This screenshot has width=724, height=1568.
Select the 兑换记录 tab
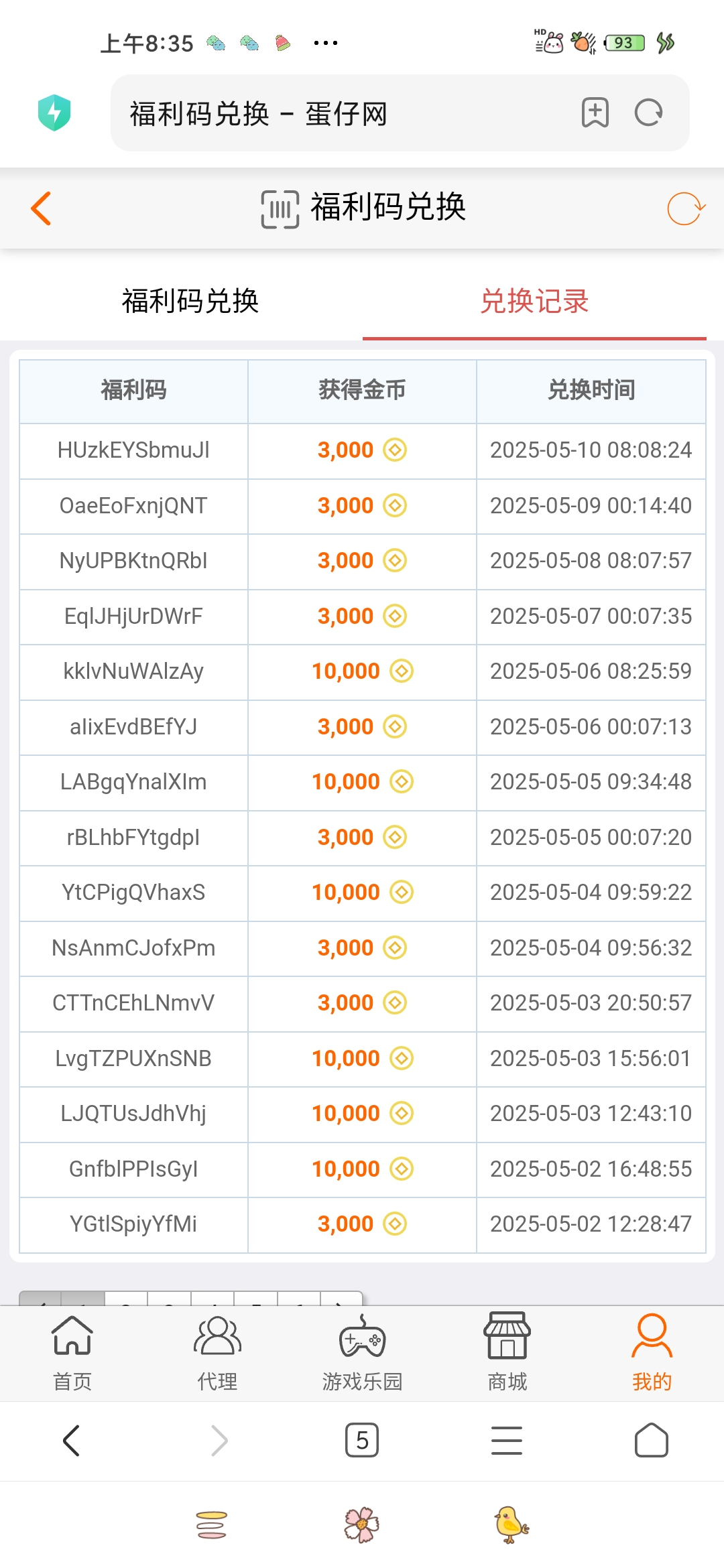click(x=534, y=301)
